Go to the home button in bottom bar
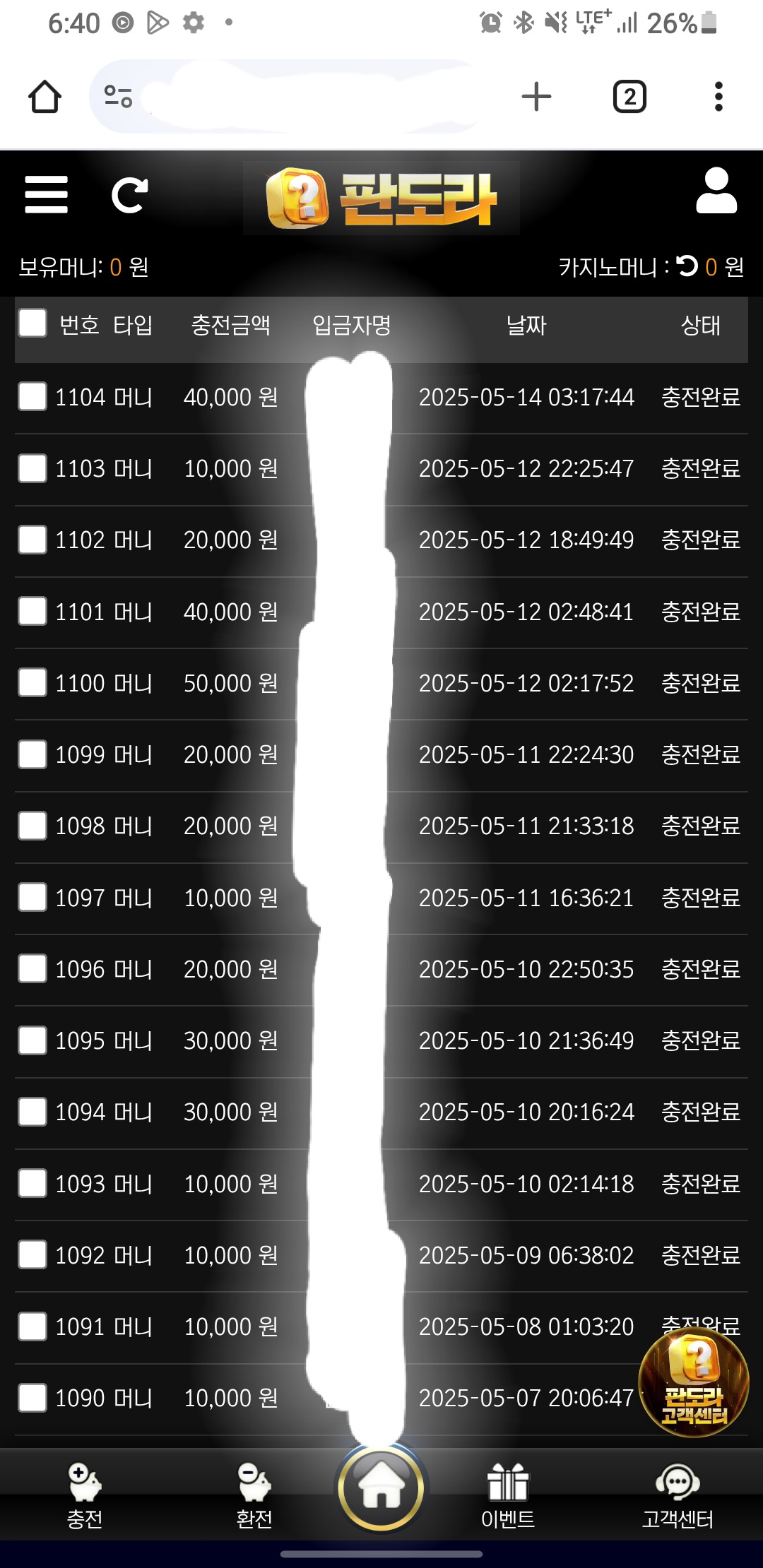Viewport: 763px width, 1568px height. click(381, 1489)
